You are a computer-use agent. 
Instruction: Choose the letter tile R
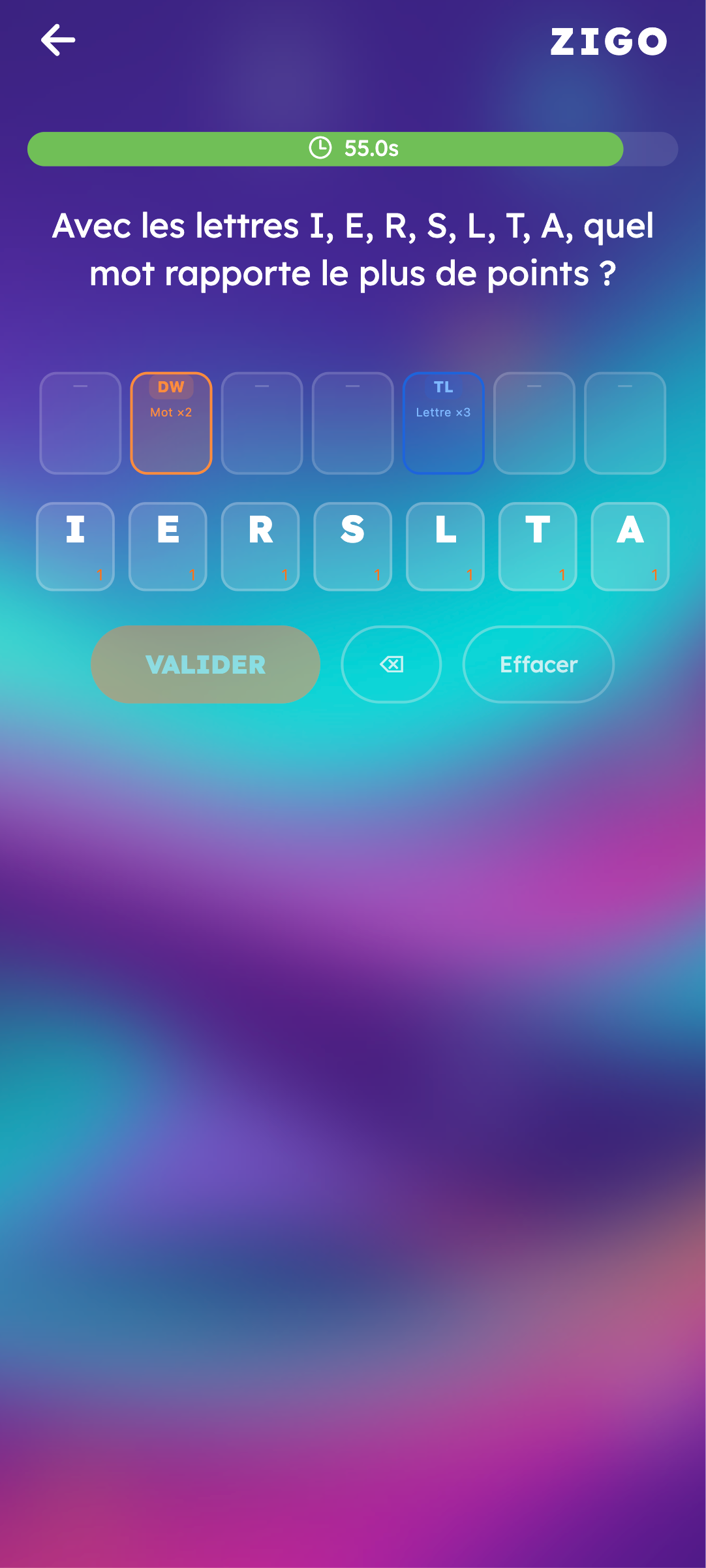261,546
